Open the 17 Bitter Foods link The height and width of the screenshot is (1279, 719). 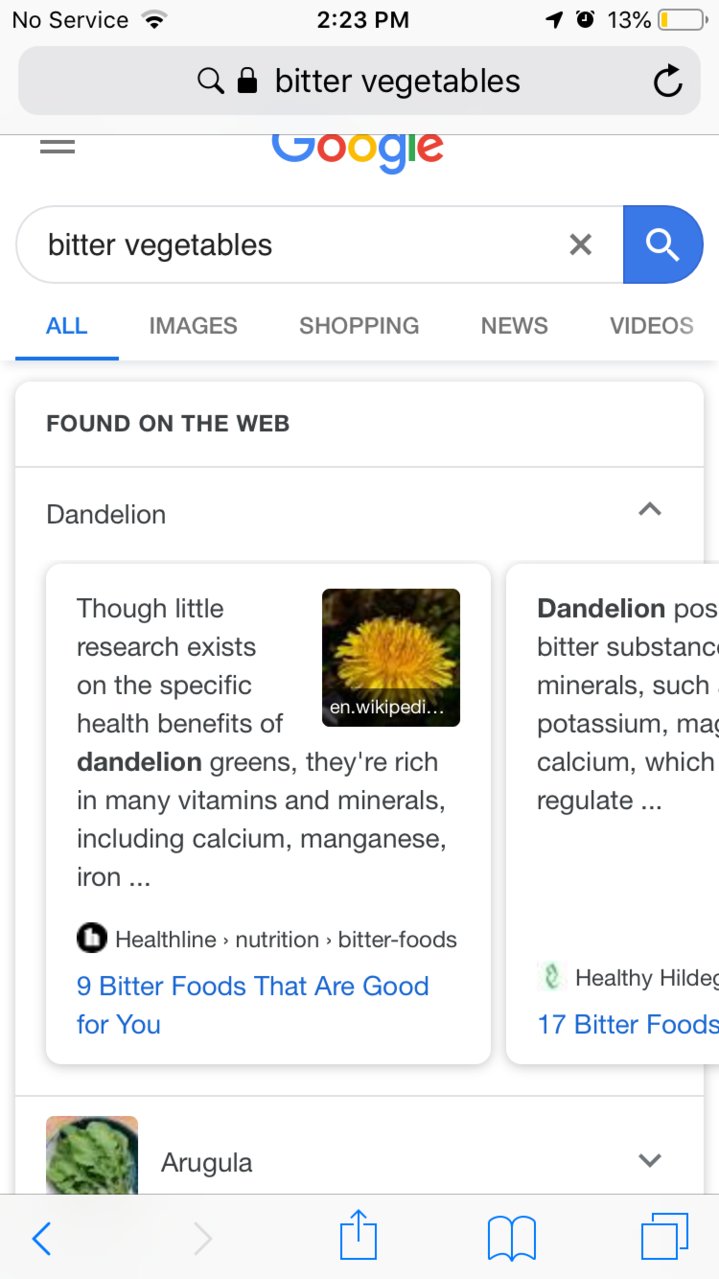point(627,1024)
